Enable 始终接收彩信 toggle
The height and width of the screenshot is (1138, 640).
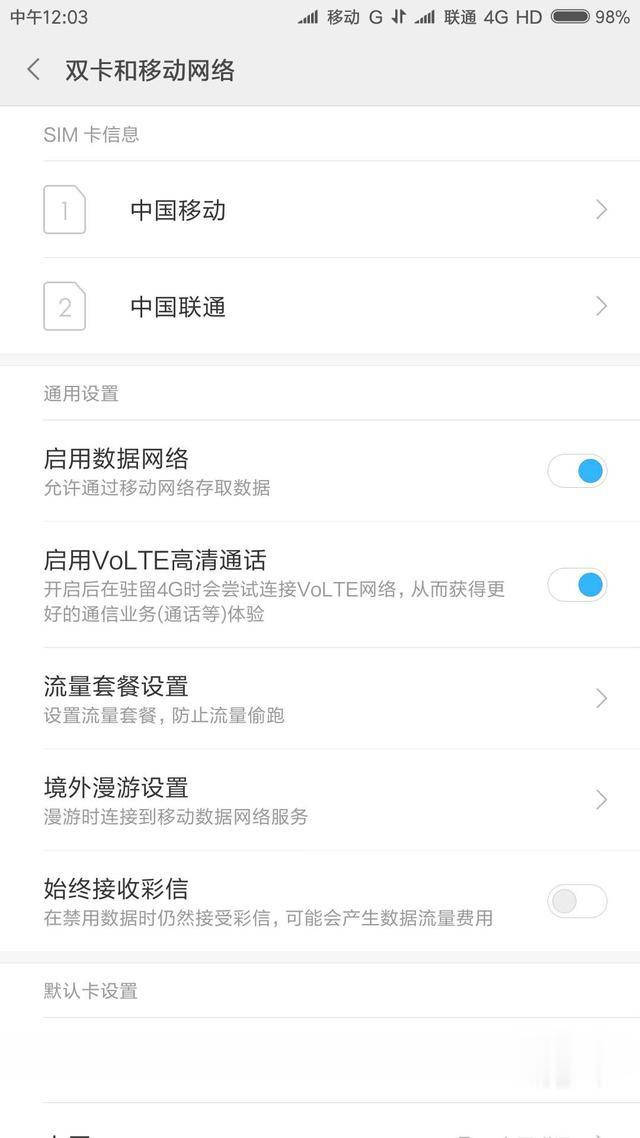click(x=577, y=901)
